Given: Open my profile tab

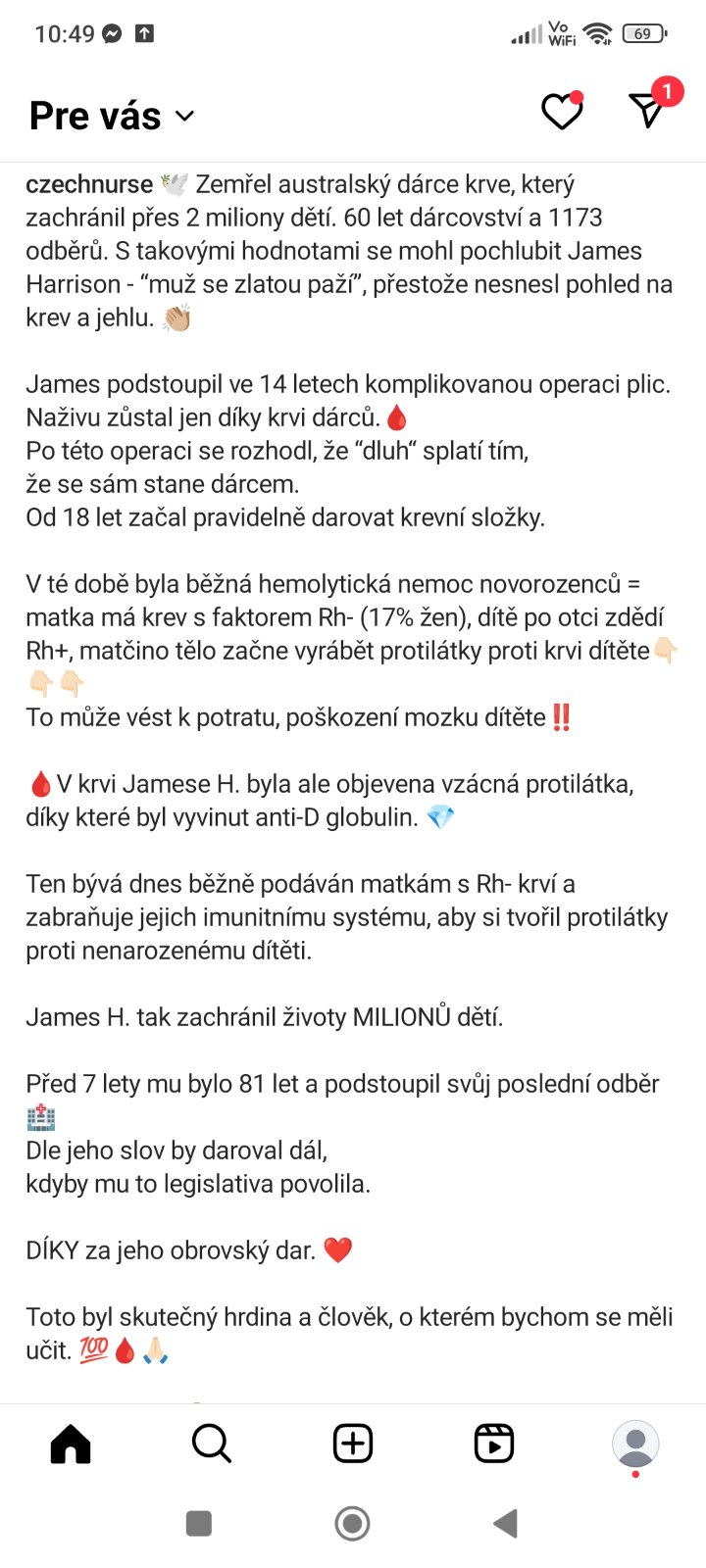Looking at the screenshot, I should [x=635, y=1444].
